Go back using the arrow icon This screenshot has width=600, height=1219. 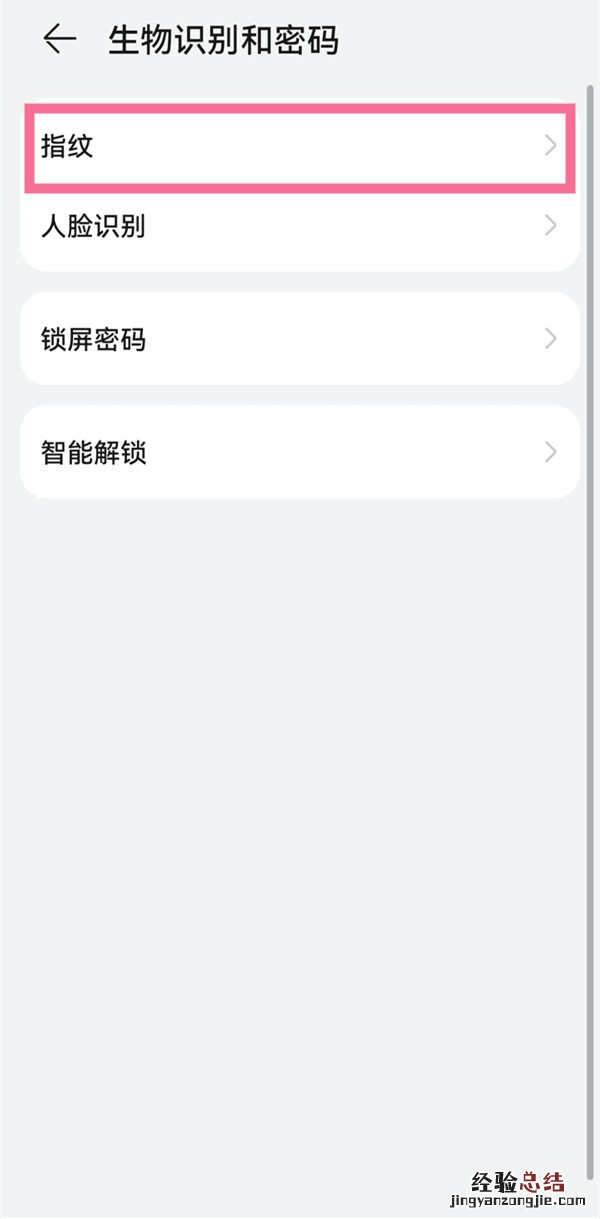(x=60, y=40)
